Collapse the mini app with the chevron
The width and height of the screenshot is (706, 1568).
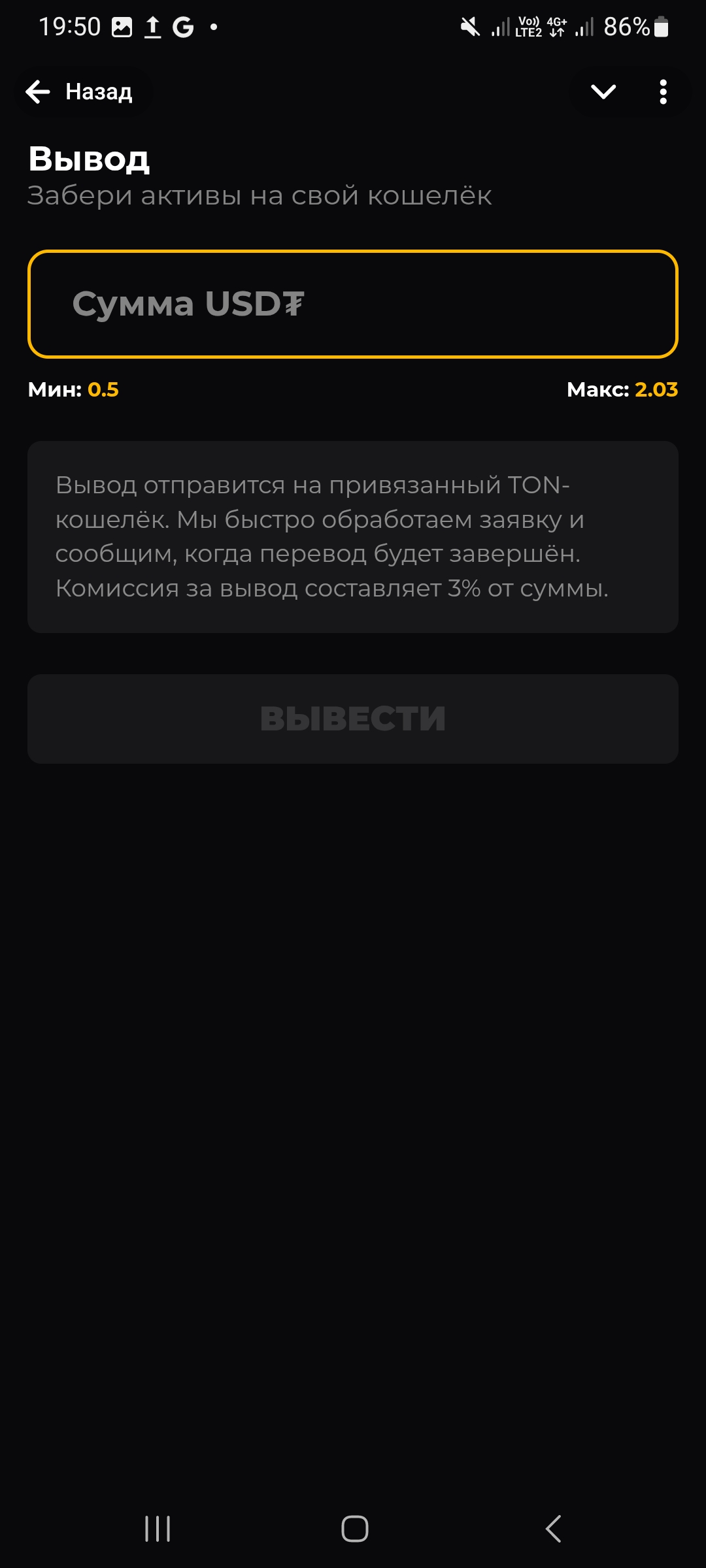tap(603, 92)
